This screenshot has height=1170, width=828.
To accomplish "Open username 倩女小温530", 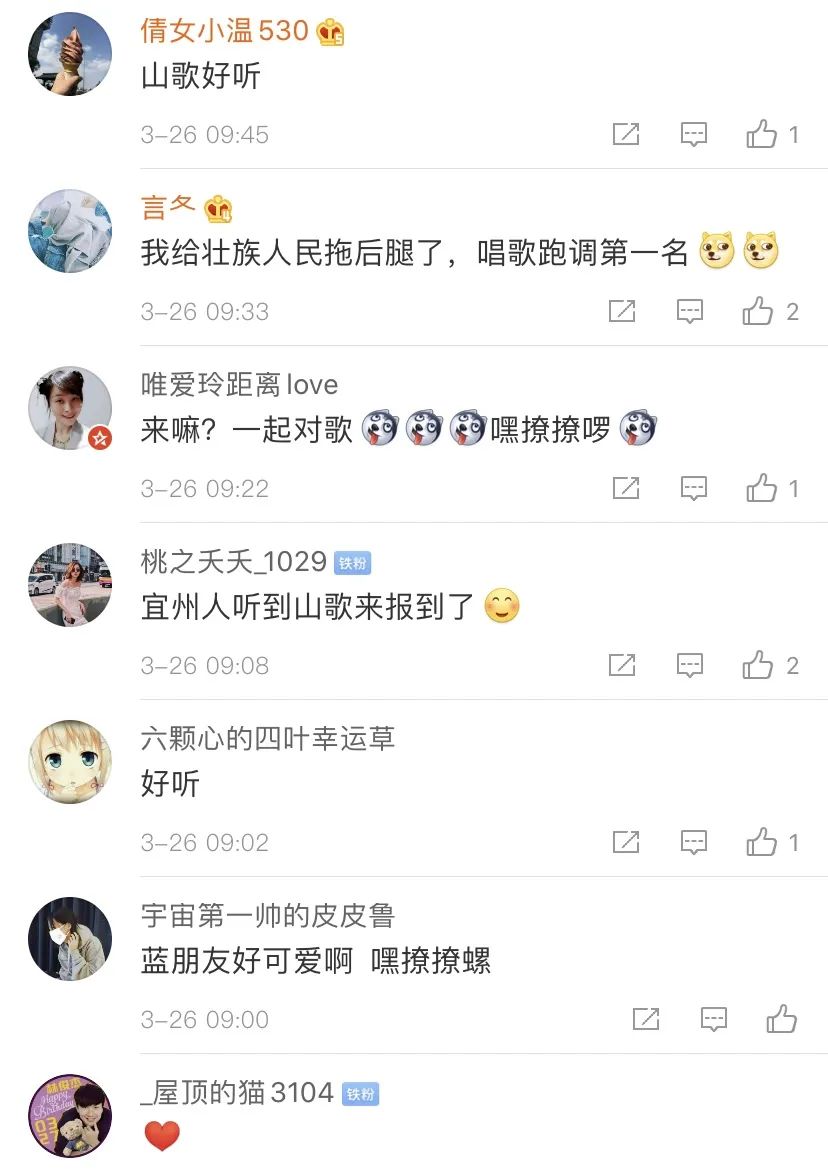I will point(225,31).
